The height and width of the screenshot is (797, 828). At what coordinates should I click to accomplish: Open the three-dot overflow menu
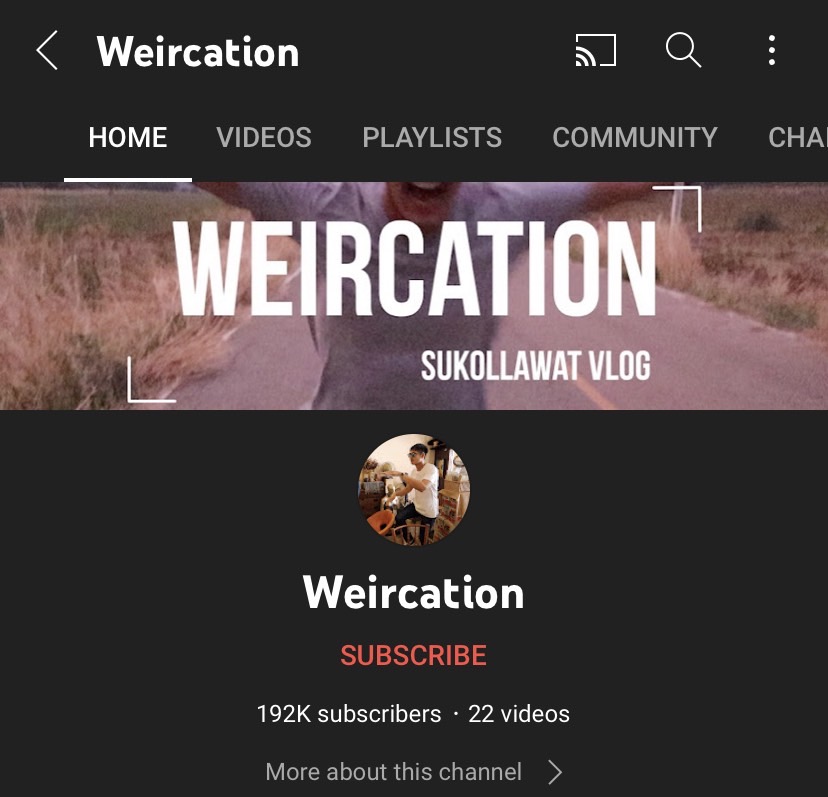[771, 50]
